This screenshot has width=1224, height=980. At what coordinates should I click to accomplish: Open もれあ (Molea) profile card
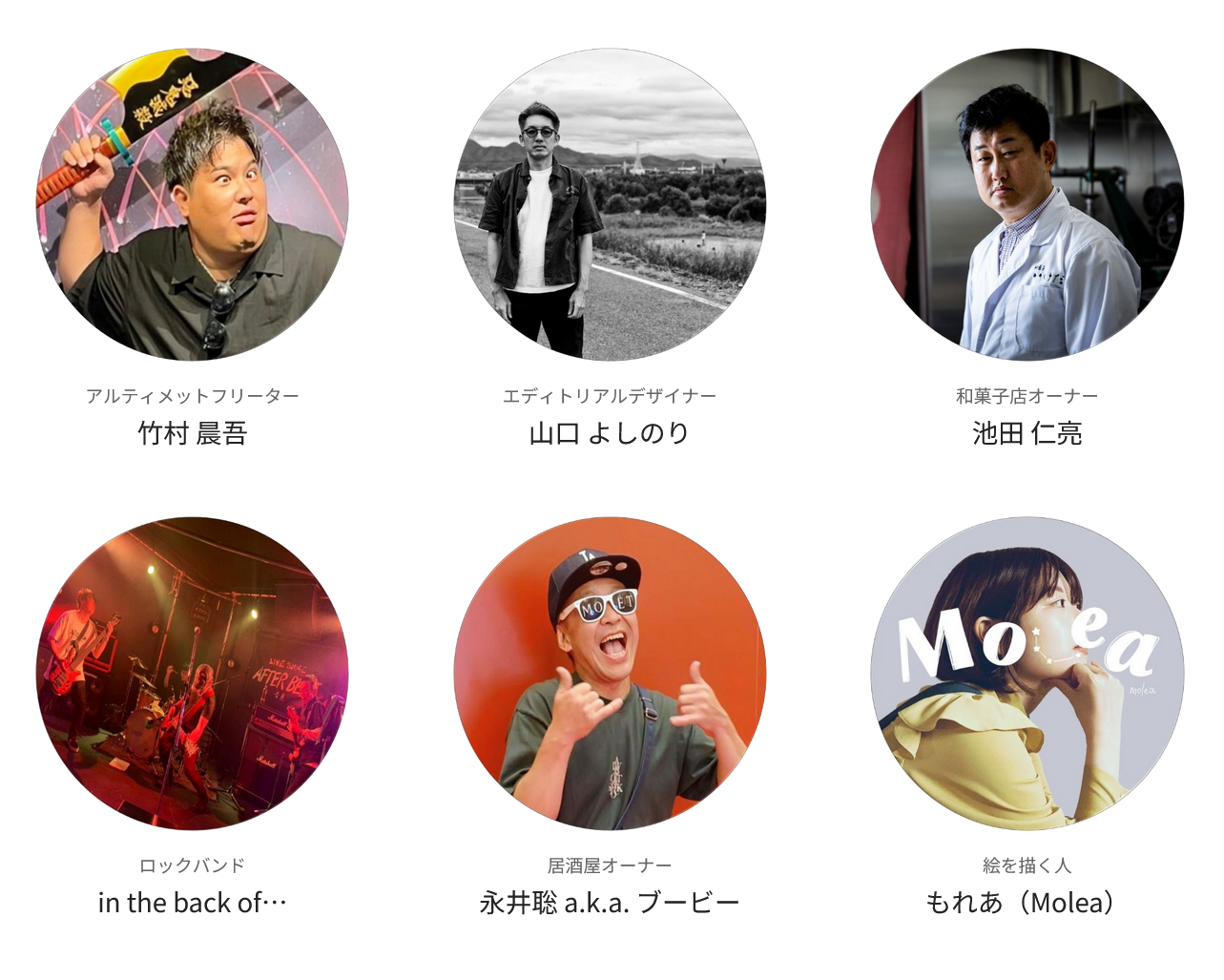click(1027, 674)
